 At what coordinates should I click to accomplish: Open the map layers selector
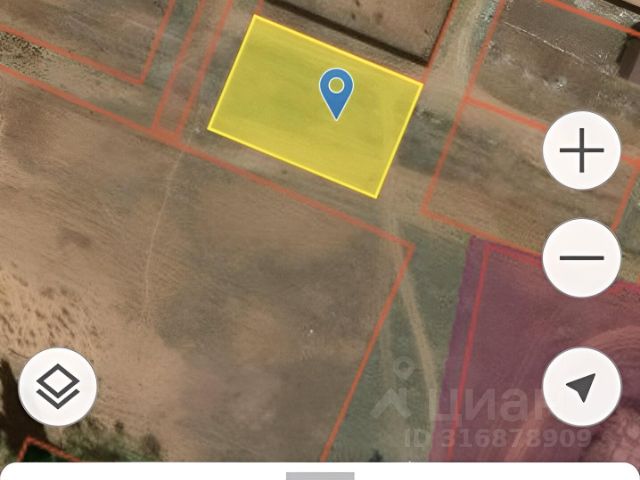click(x=58, y=386)
